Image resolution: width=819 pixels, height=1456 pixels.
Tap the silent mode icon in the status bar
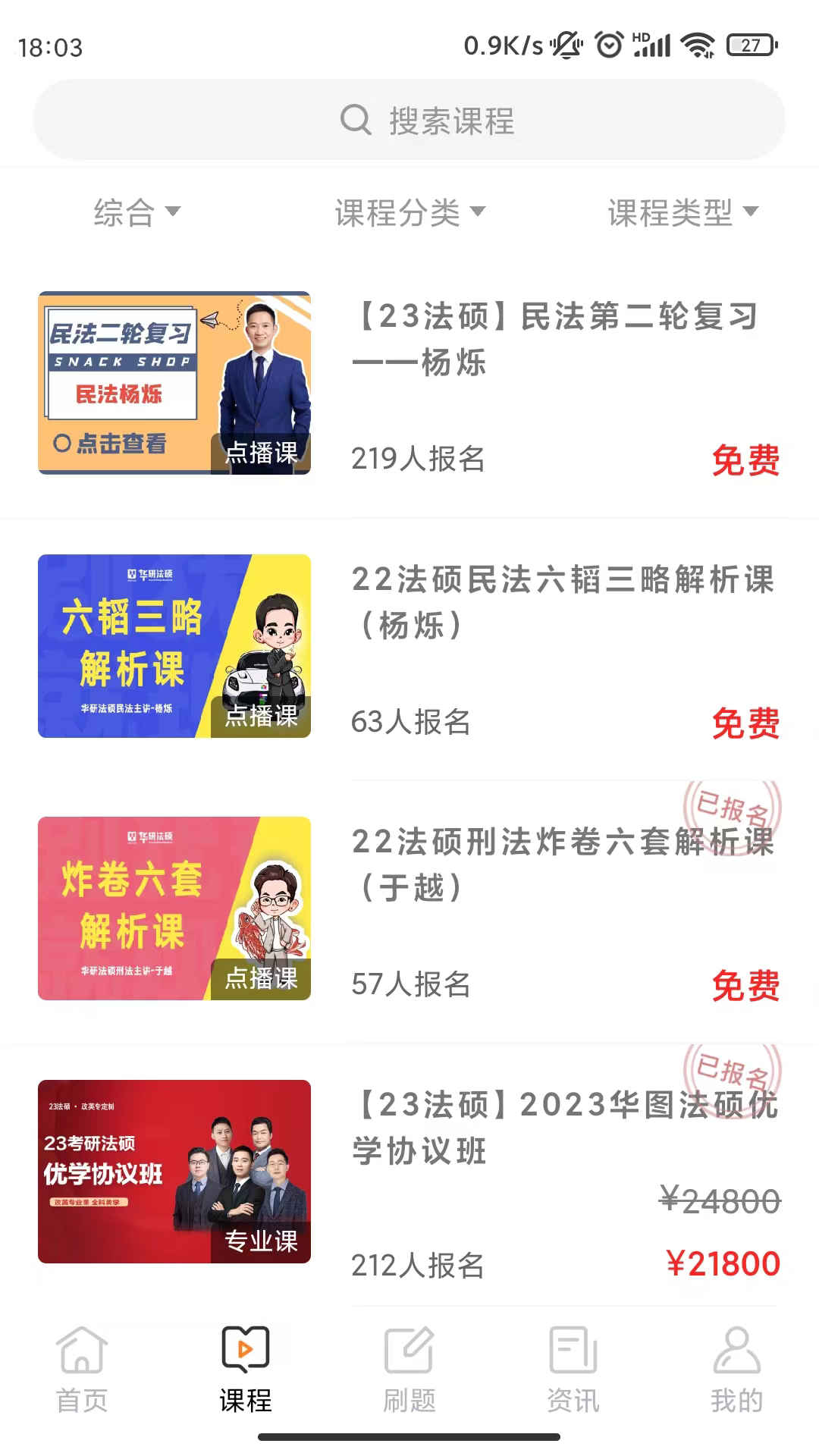[x=564, y=47]
